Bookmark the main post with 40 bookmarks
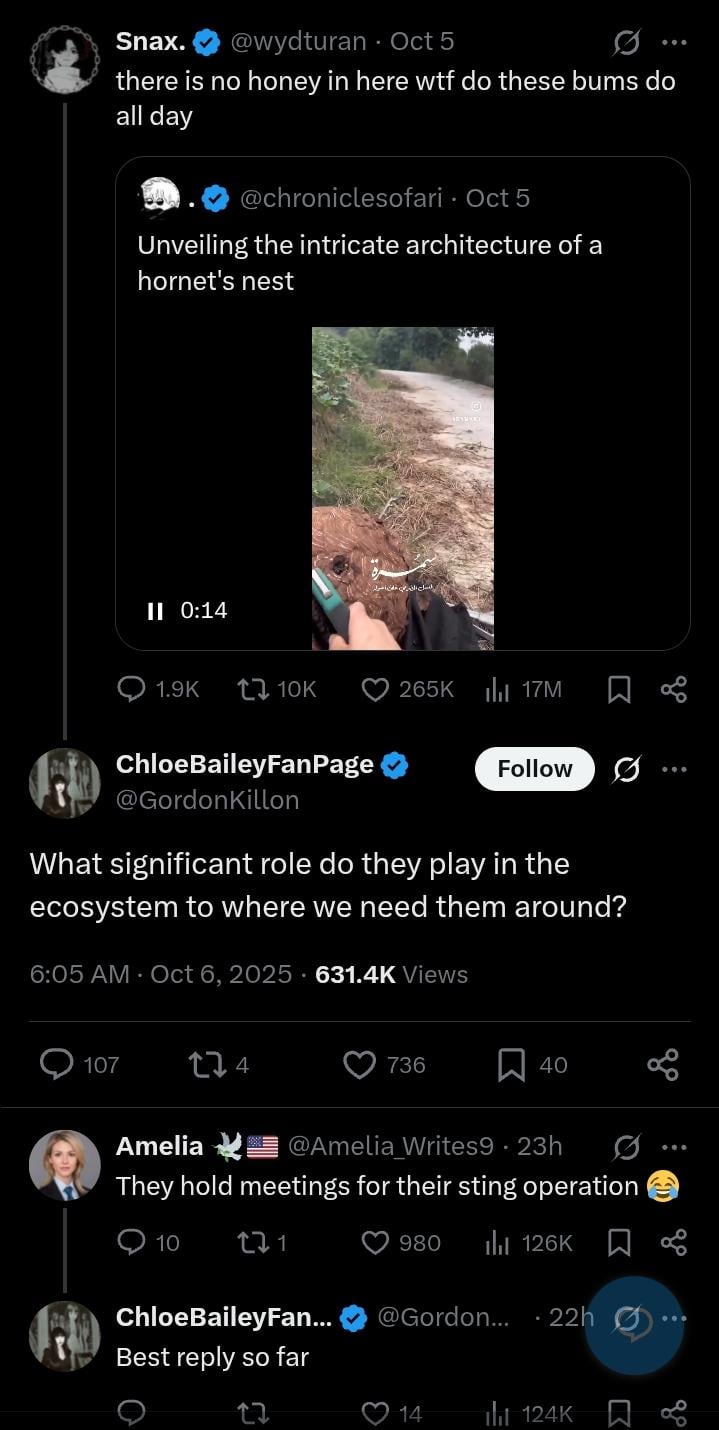719x1430 pixels. pyautogui.click(x=511, y=1065)
